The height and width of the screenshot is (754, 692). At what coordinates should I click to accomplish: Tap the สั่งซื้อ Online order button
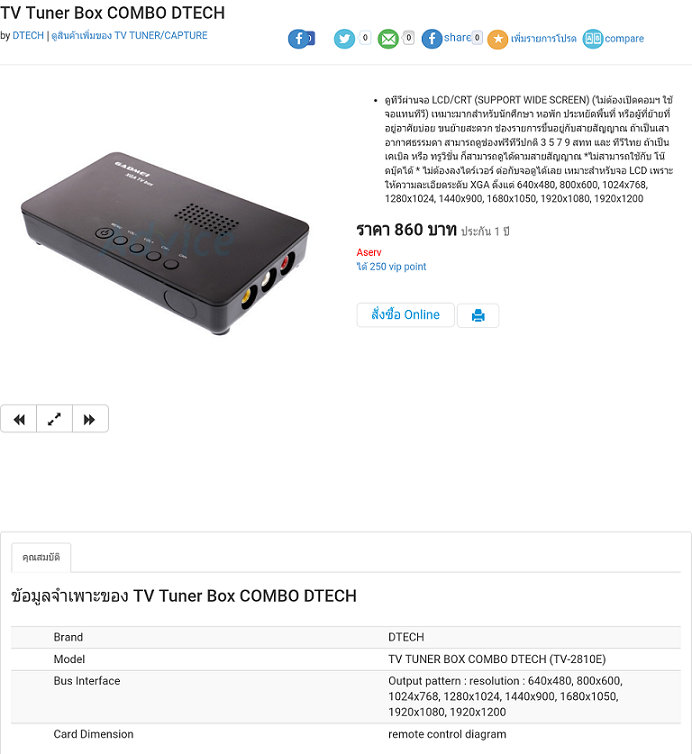(405, 315)
